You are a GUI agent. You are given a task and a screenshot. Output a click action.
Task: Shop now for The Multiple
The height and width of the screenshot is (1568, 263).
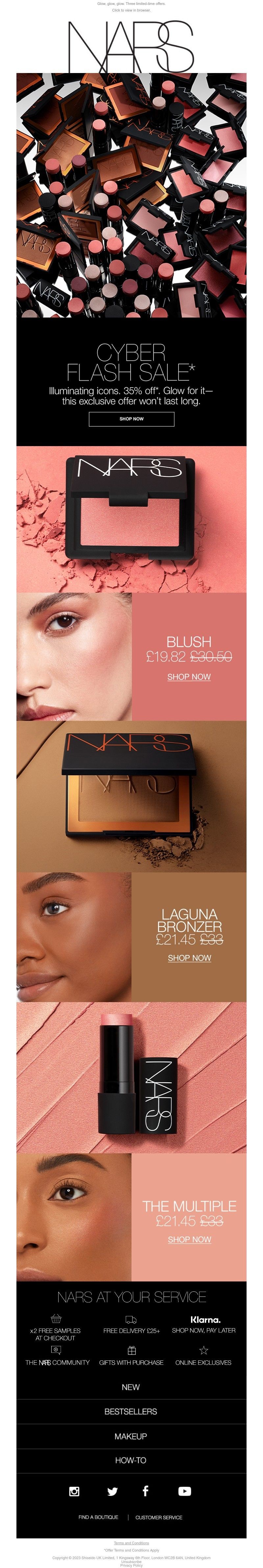[189, 1239]
